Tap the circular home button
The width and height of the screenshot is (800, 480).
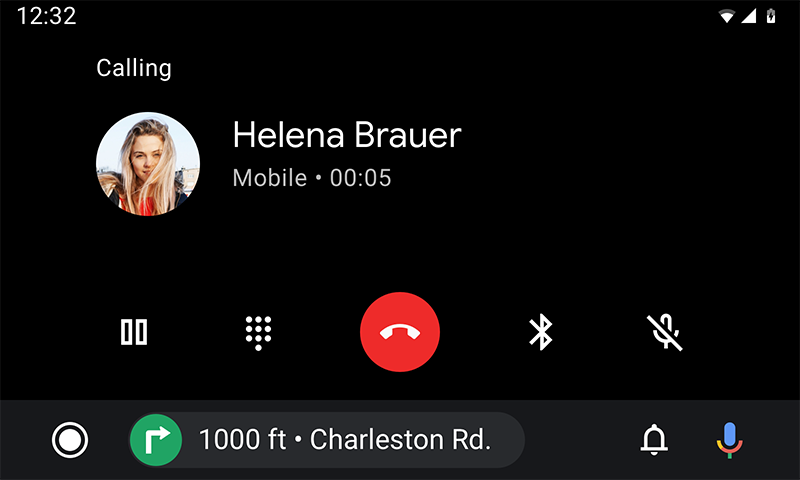(70, 440)
